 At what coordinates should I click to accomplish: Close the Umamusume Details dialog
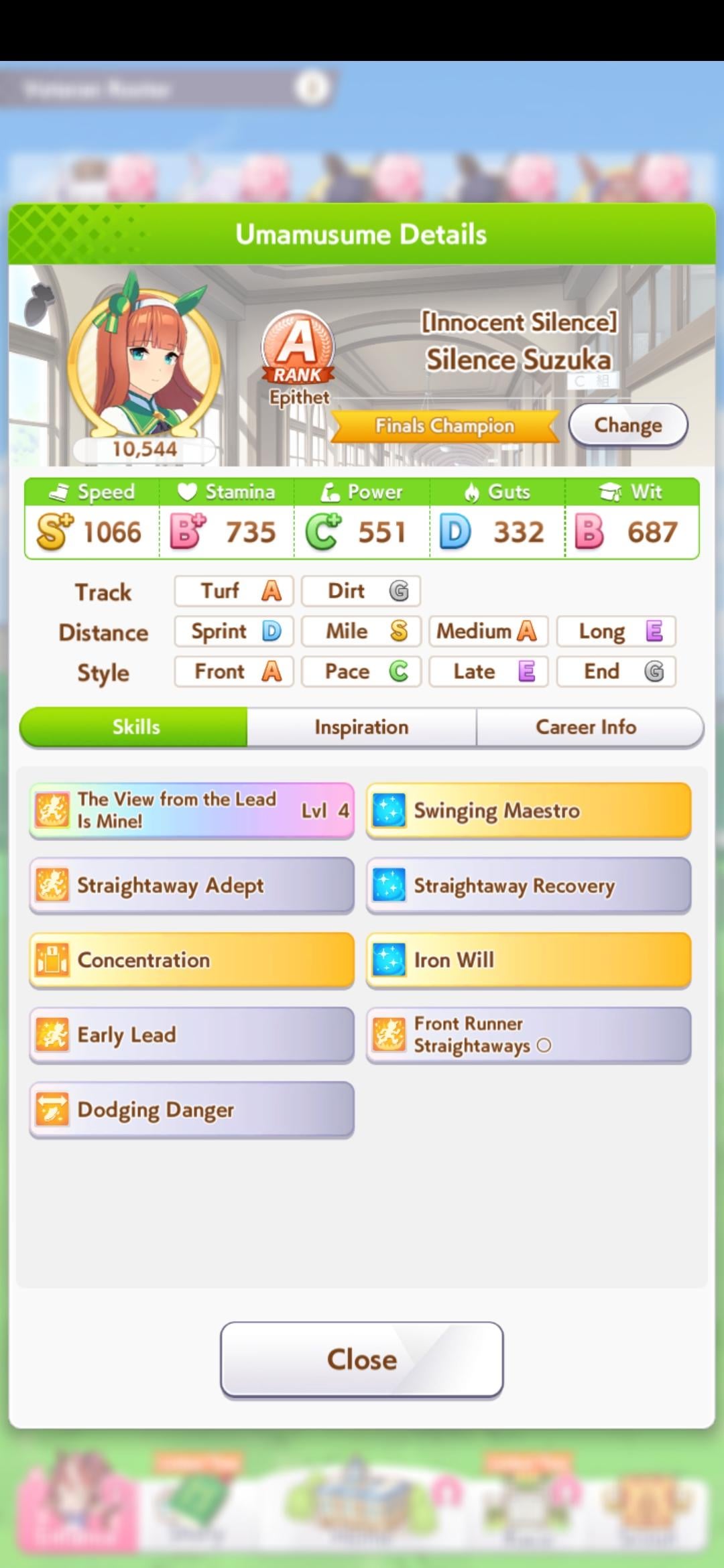pos(361,1360)
